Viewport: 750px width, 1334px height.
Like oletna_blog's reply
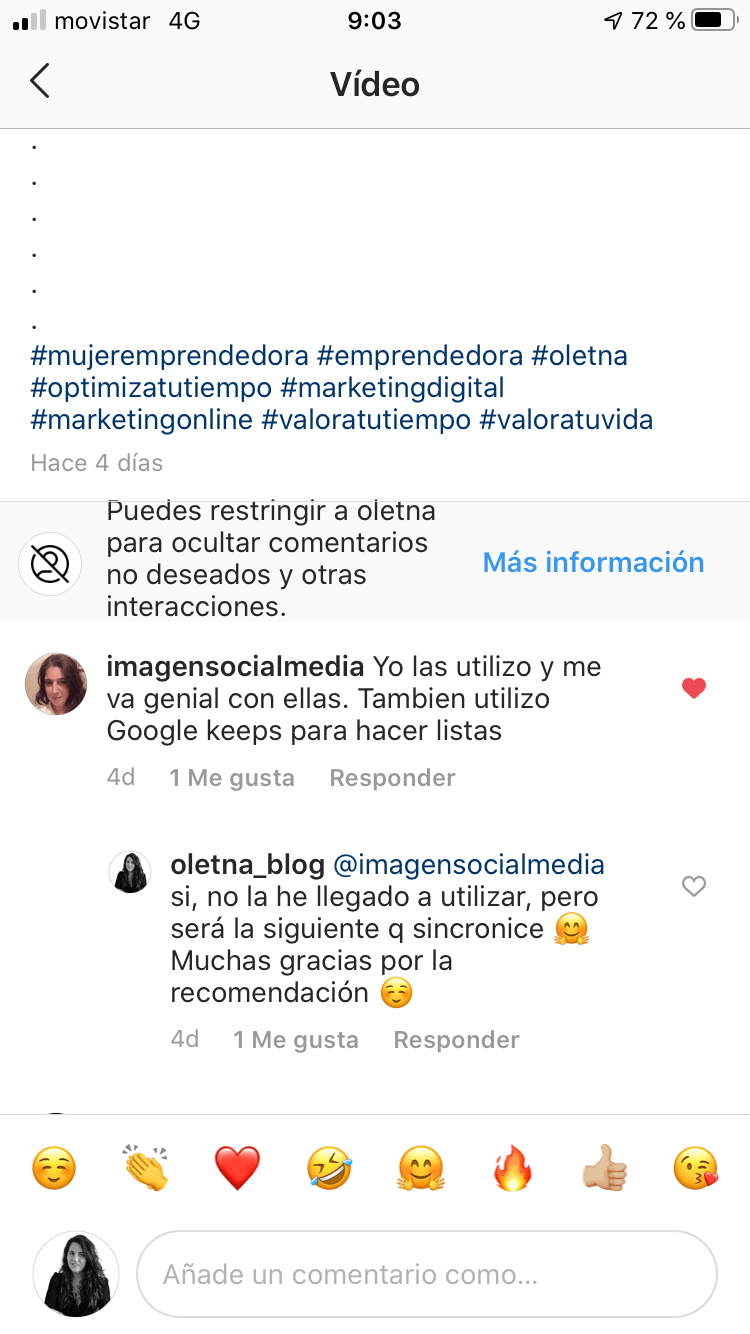[693, 886]
